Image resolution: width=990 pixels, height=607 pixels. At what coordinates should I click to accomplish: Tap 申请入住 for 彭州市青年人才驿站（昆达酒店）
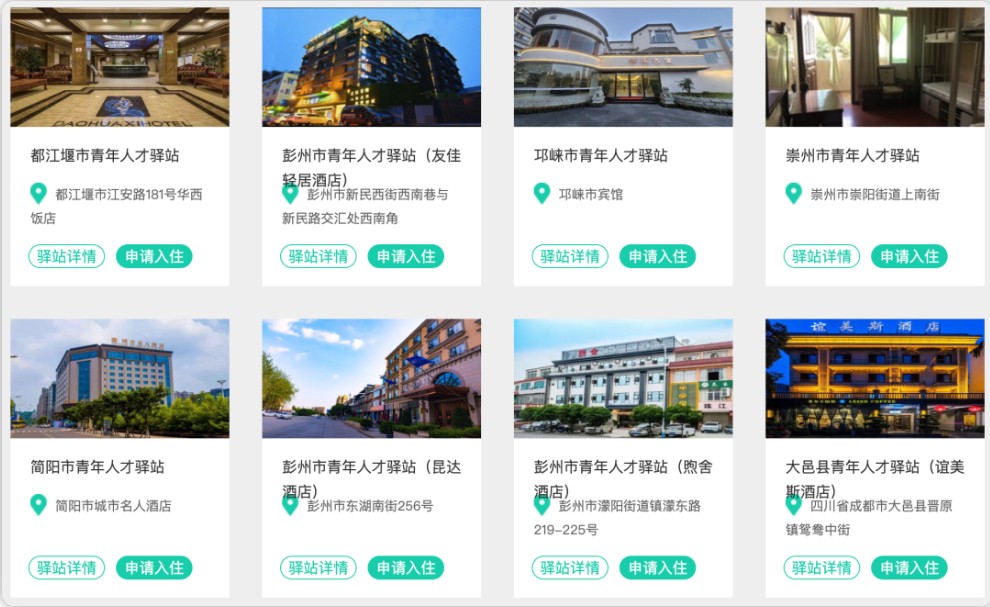(405, 567)
